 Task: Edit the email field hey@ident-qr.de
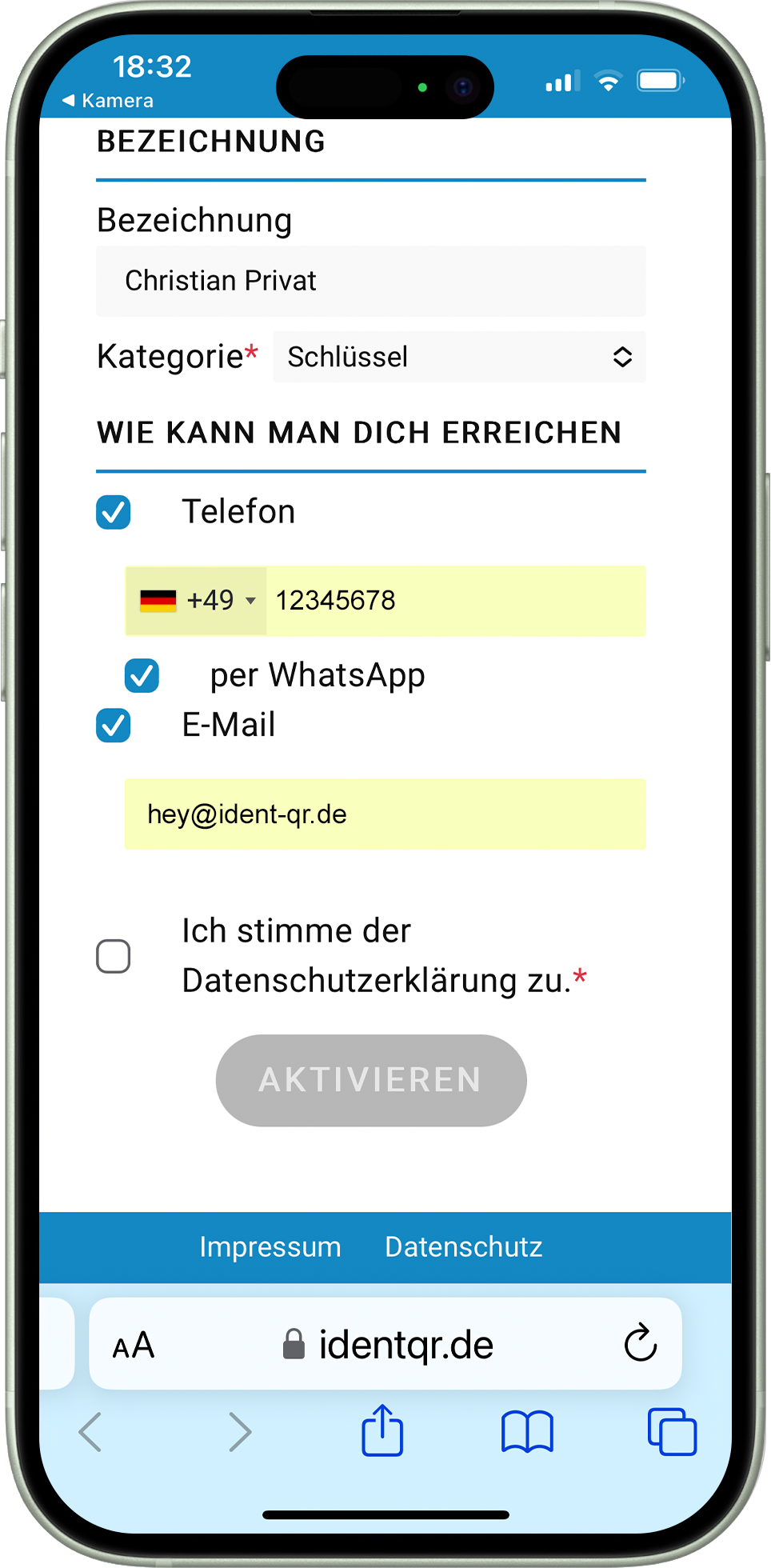coord(385,814)
